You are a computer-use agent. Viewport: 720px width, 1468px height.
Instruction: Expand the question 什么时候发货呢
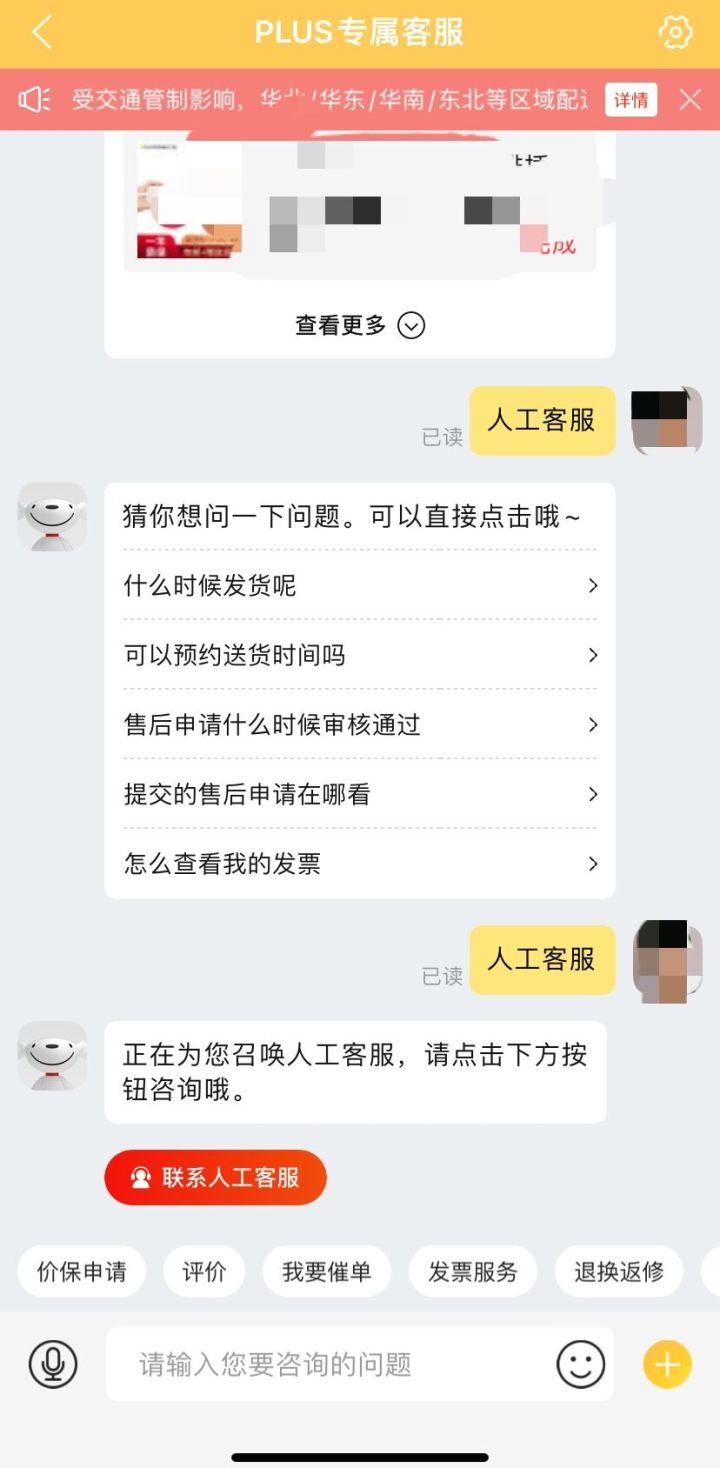point(360,586)
